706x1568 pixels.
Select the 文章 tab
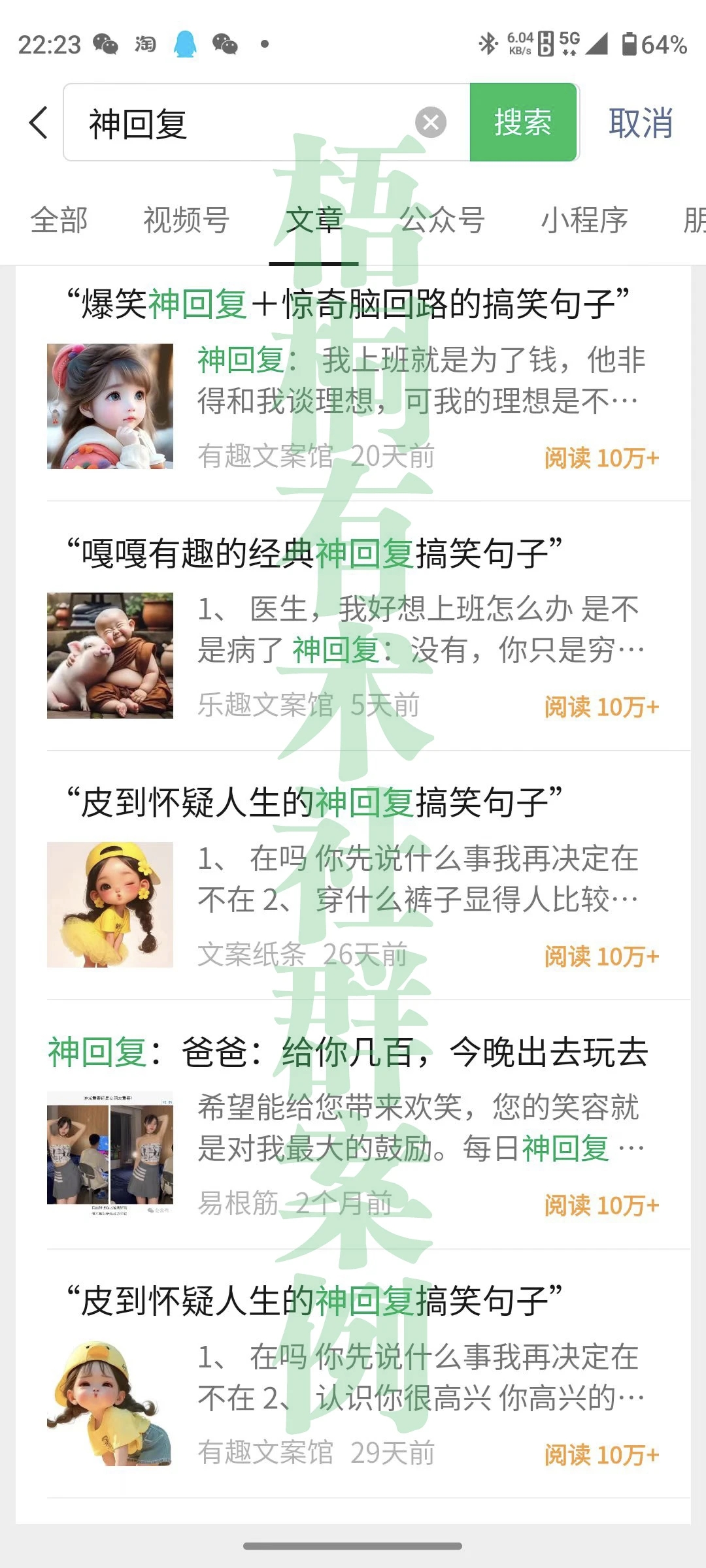tap(314, 220)
